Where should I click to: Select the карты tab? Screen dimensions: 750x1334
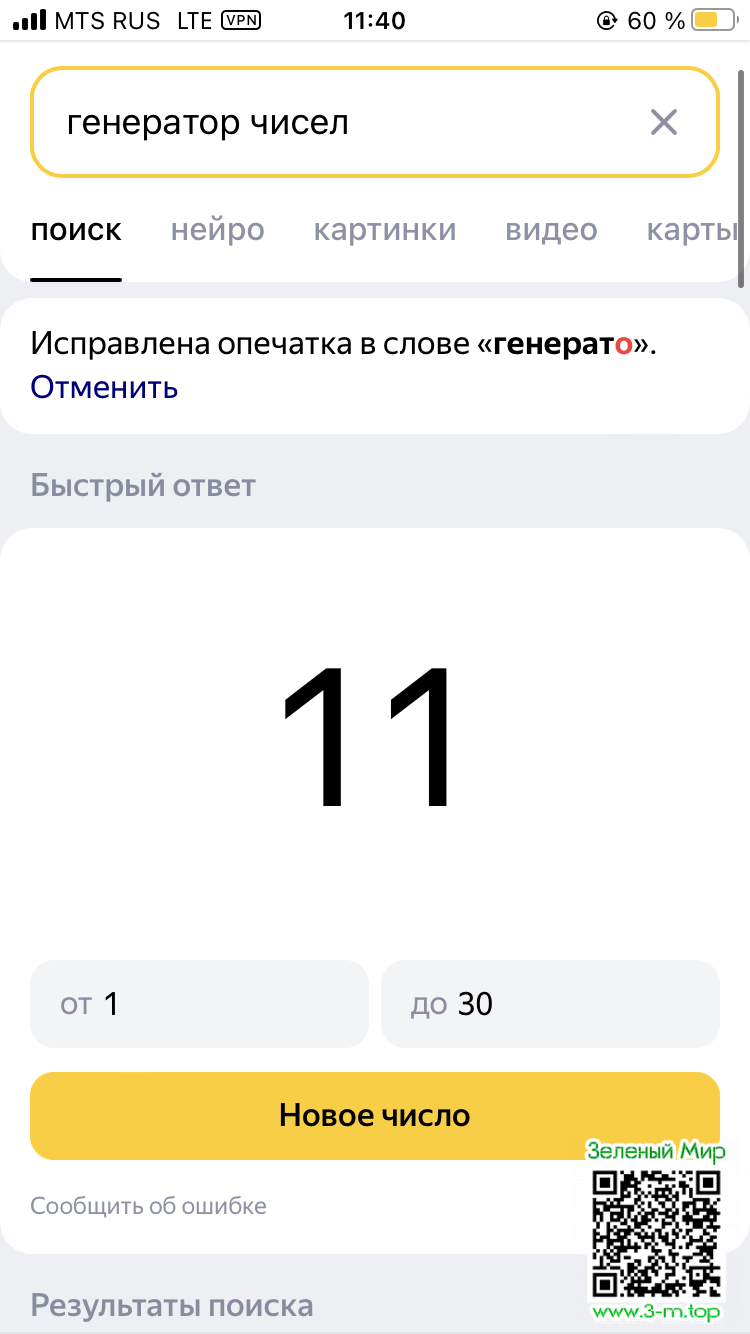(692, 230)
